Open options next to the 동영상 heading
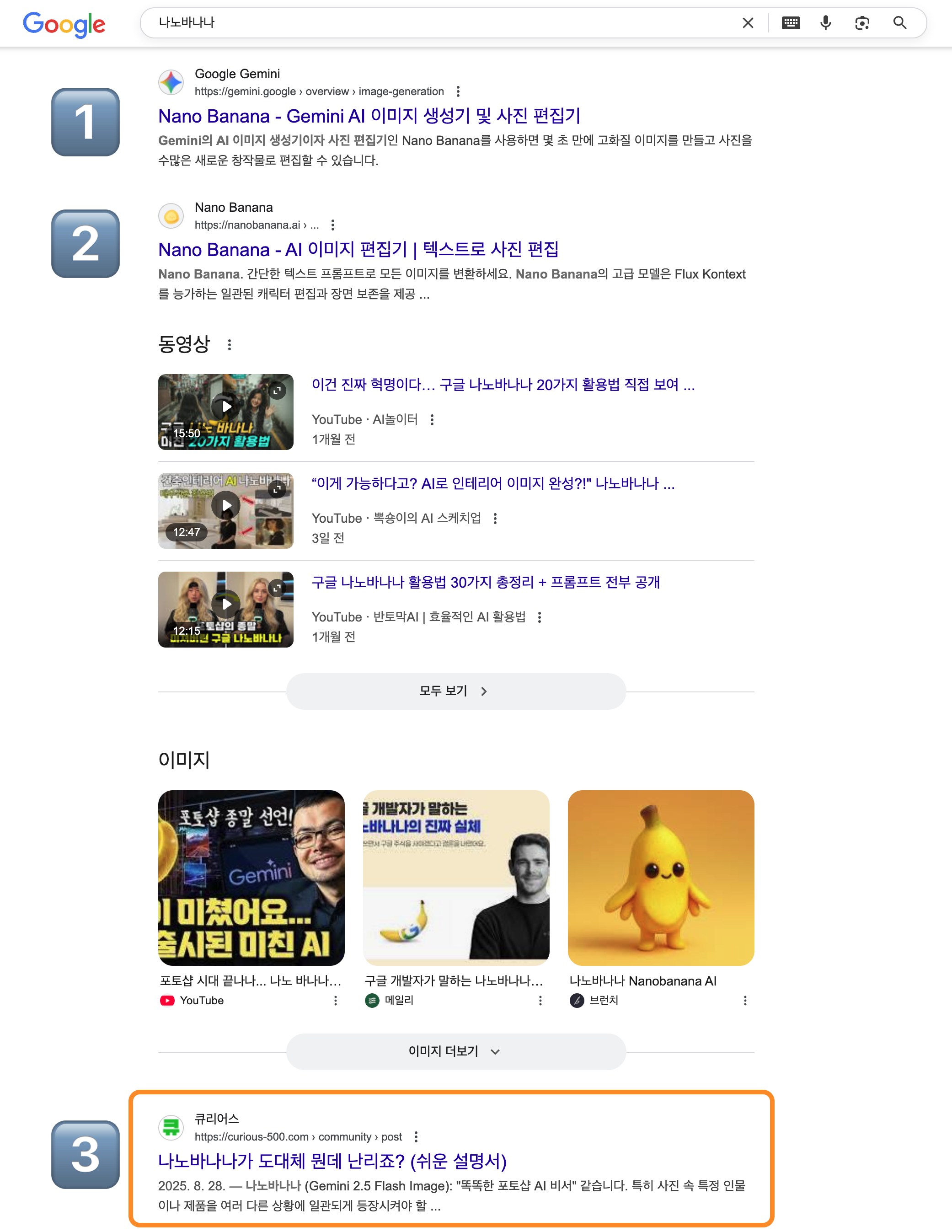Image resolution: width=952 pixels, height=1232 pixels. tap(230, 345)
